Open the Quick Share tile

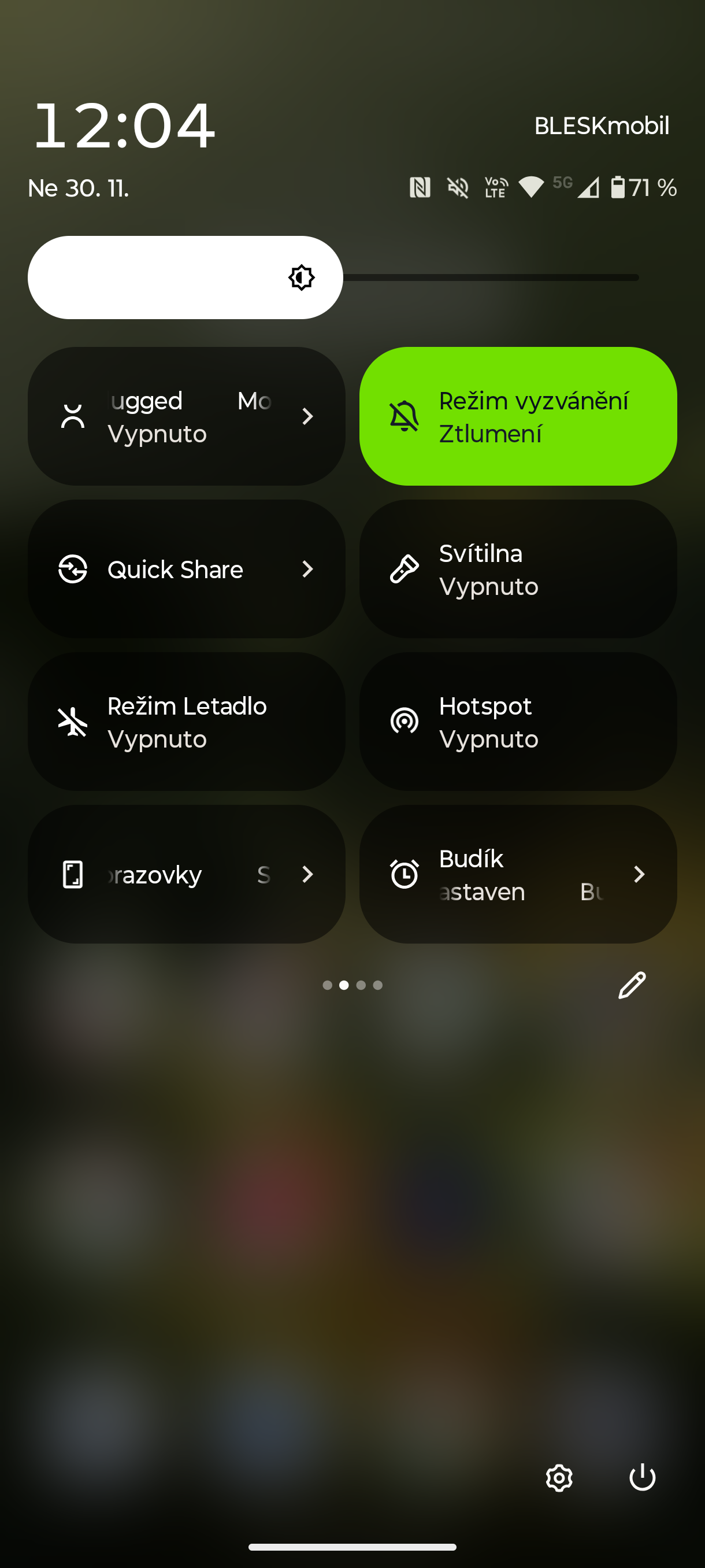(186, 569)
